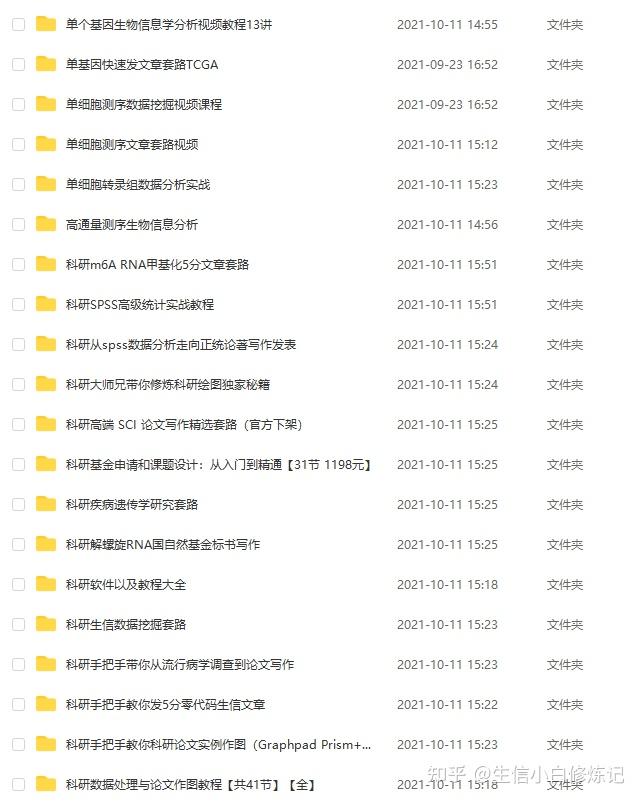Open 科研高端 SCI 论文写作精选套路 folder
The width and height of the screenshot is (641, 802).
click(x=183, y=424)
